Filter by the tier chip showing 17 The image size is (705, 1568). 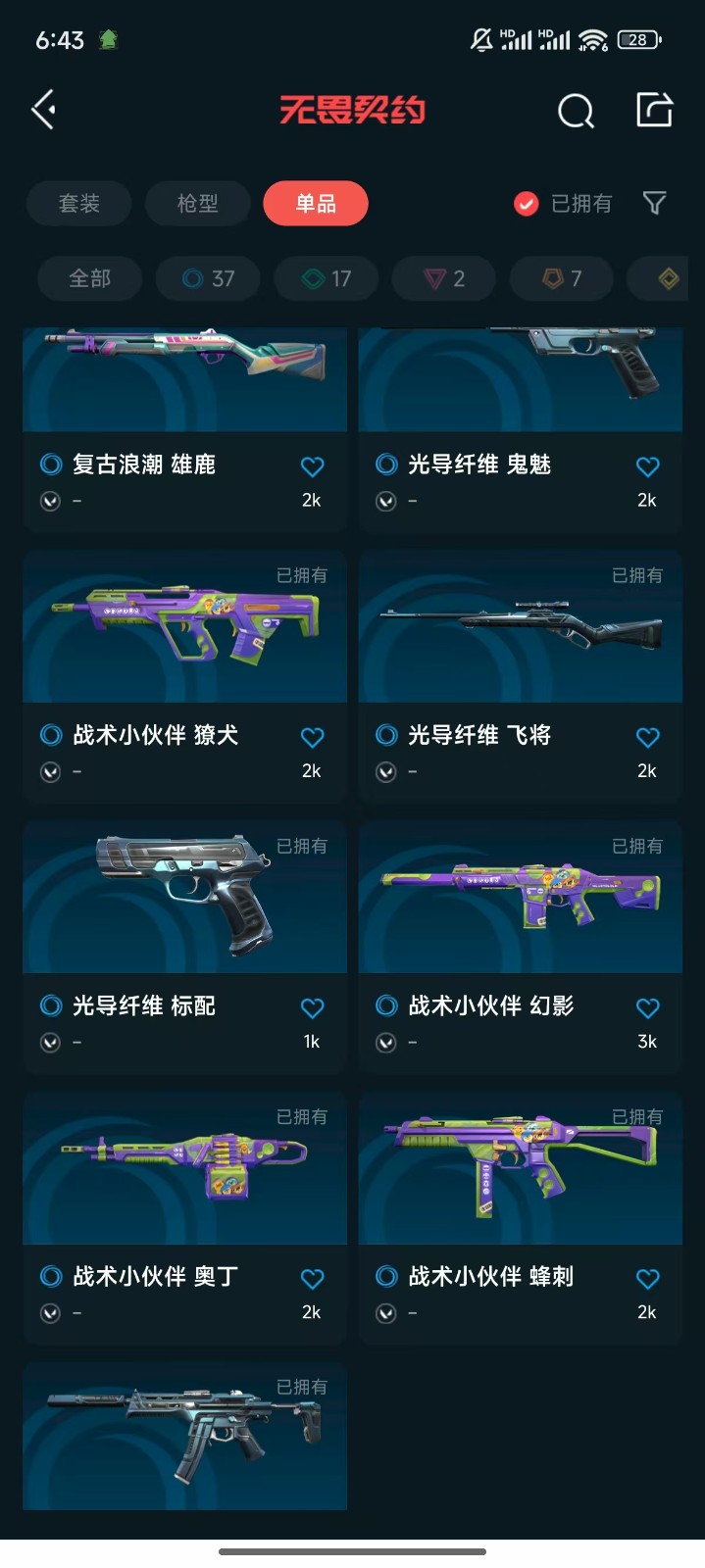327,279
